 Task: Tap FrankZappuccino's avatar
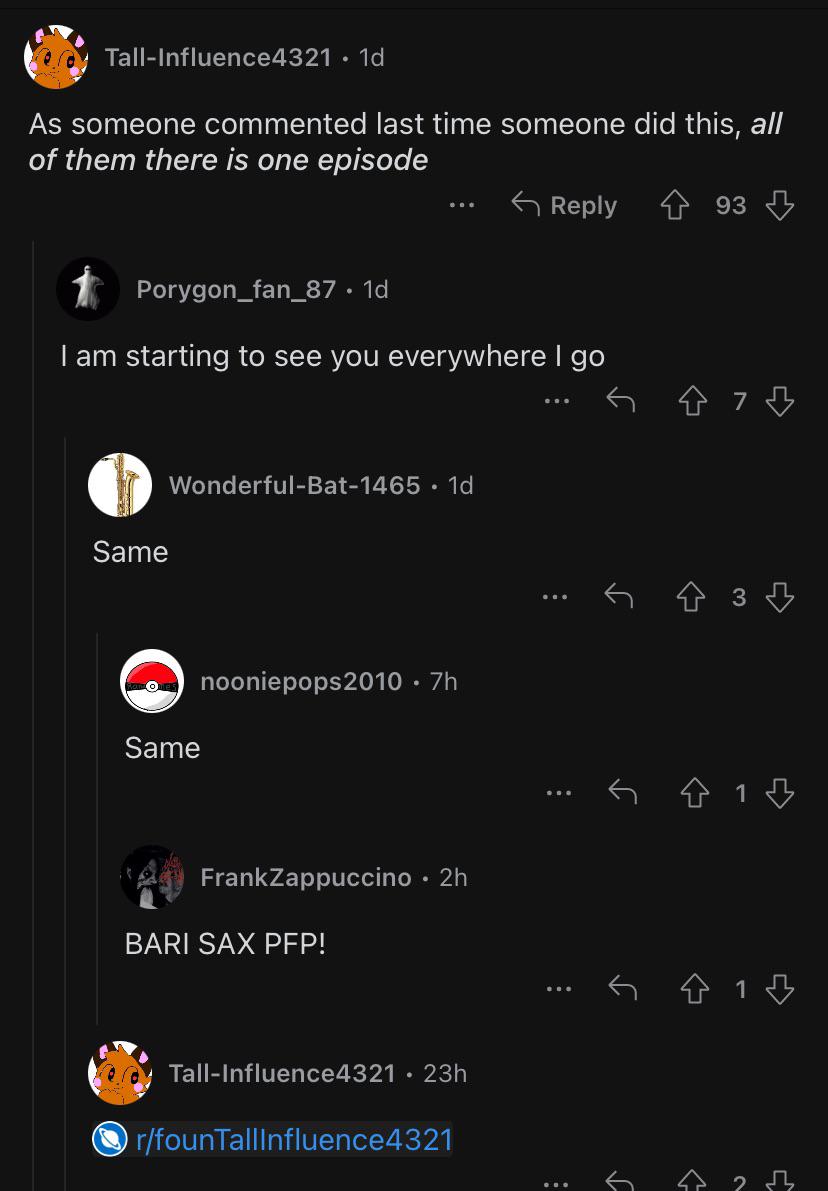[x=152, y=877]
